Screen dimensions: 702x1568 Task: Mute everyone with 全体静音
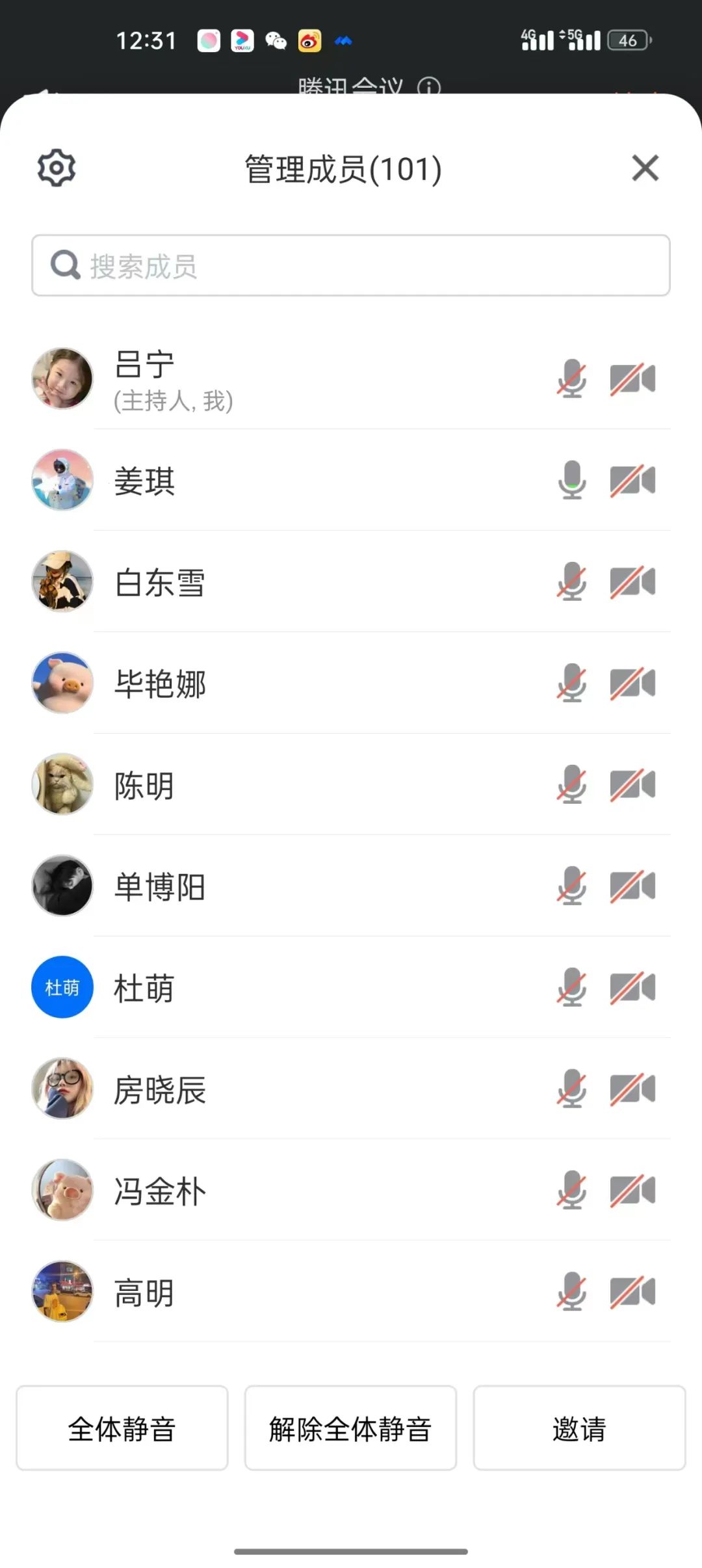coord(122,1428)
